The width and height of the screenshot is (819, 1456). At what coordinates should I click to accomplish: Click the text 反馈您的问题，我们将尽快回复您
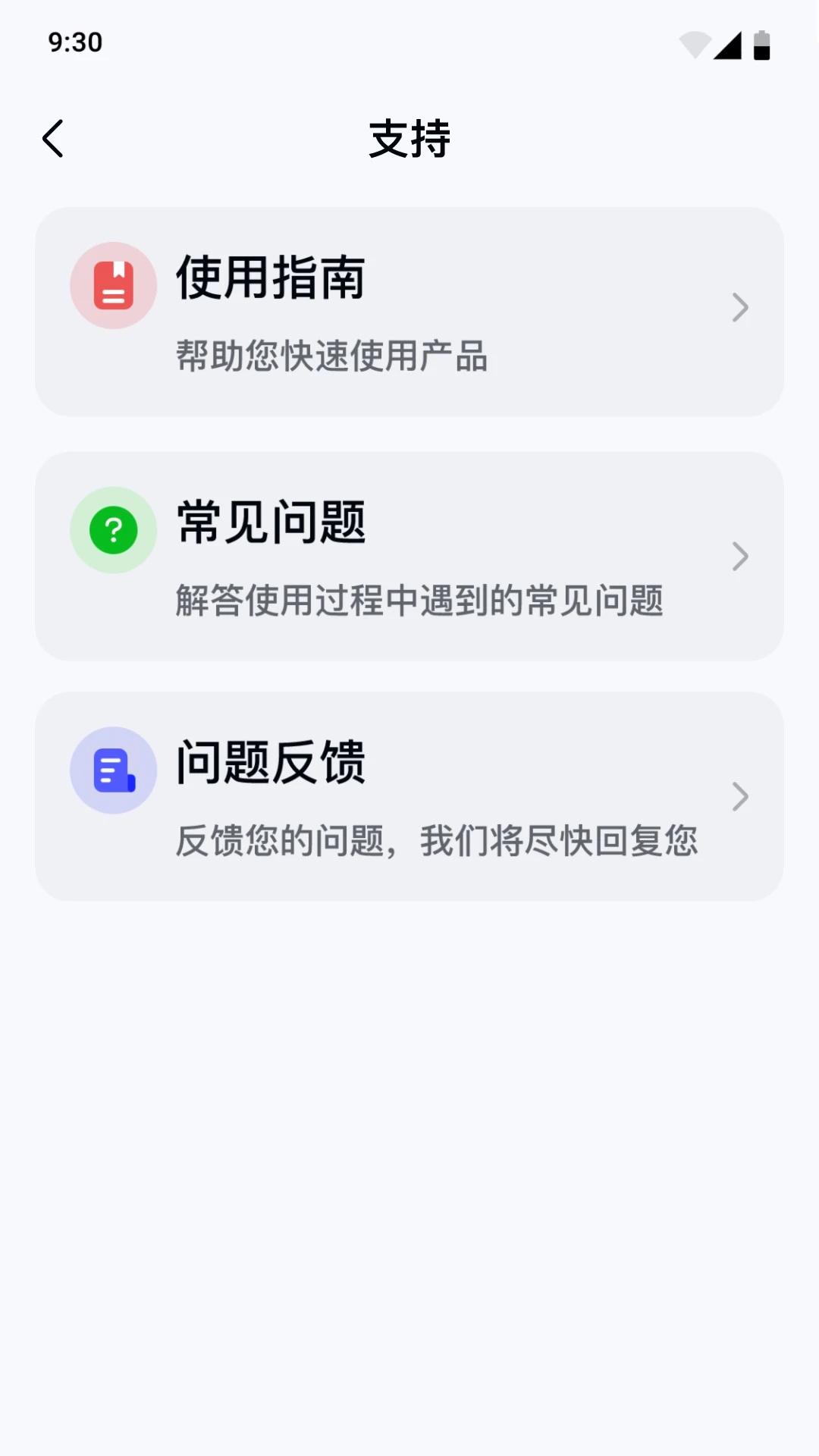click(x=437, y=839)
